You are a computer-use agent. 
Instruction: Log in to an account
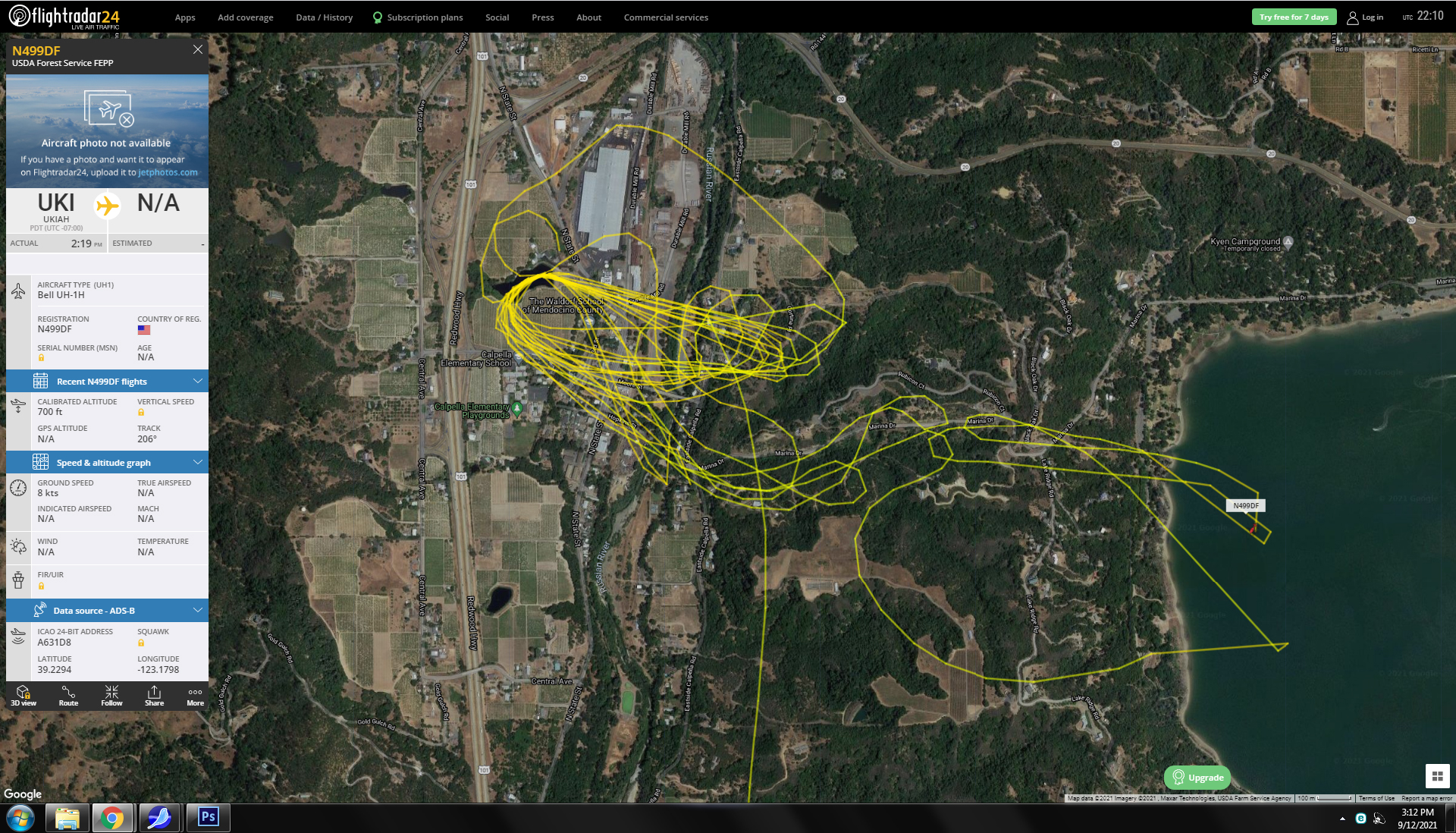[1365, 17]
